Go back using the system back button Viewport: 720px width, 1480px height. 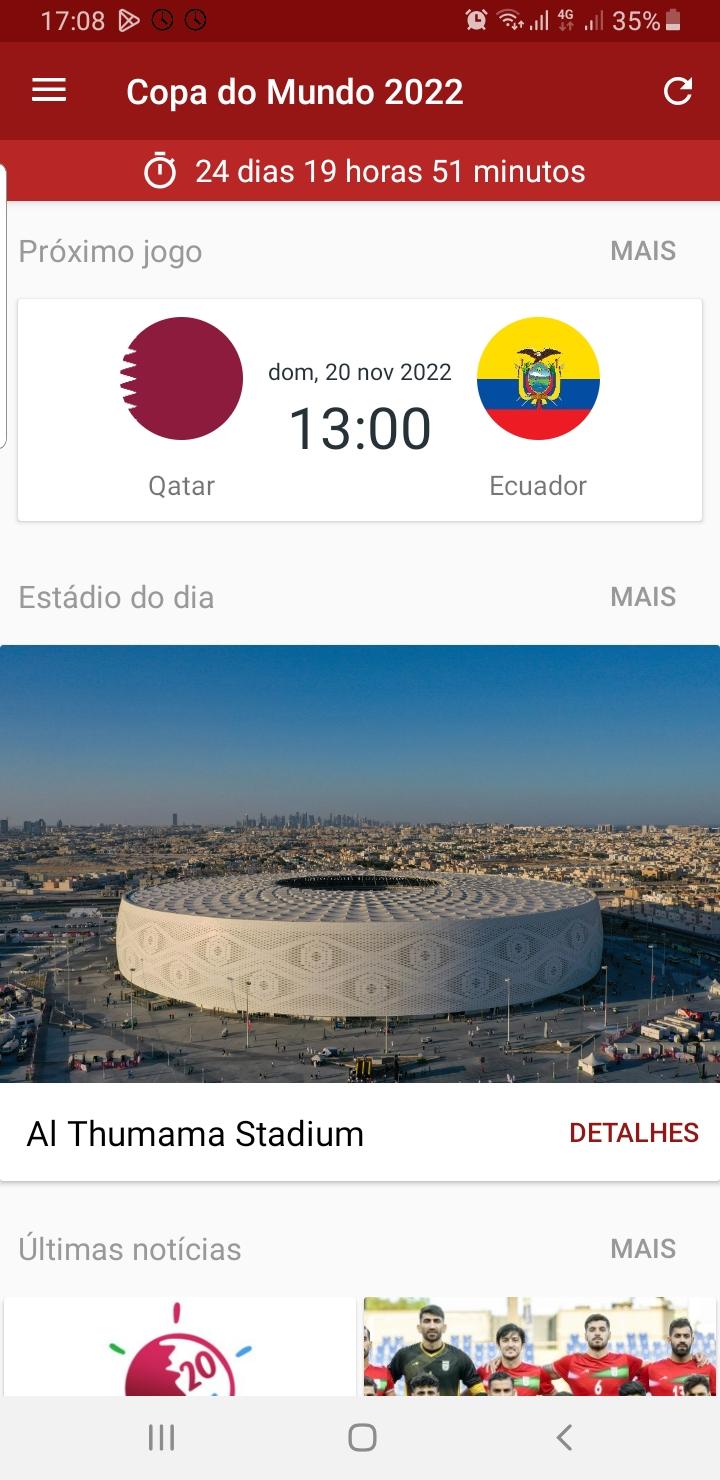564,1438
